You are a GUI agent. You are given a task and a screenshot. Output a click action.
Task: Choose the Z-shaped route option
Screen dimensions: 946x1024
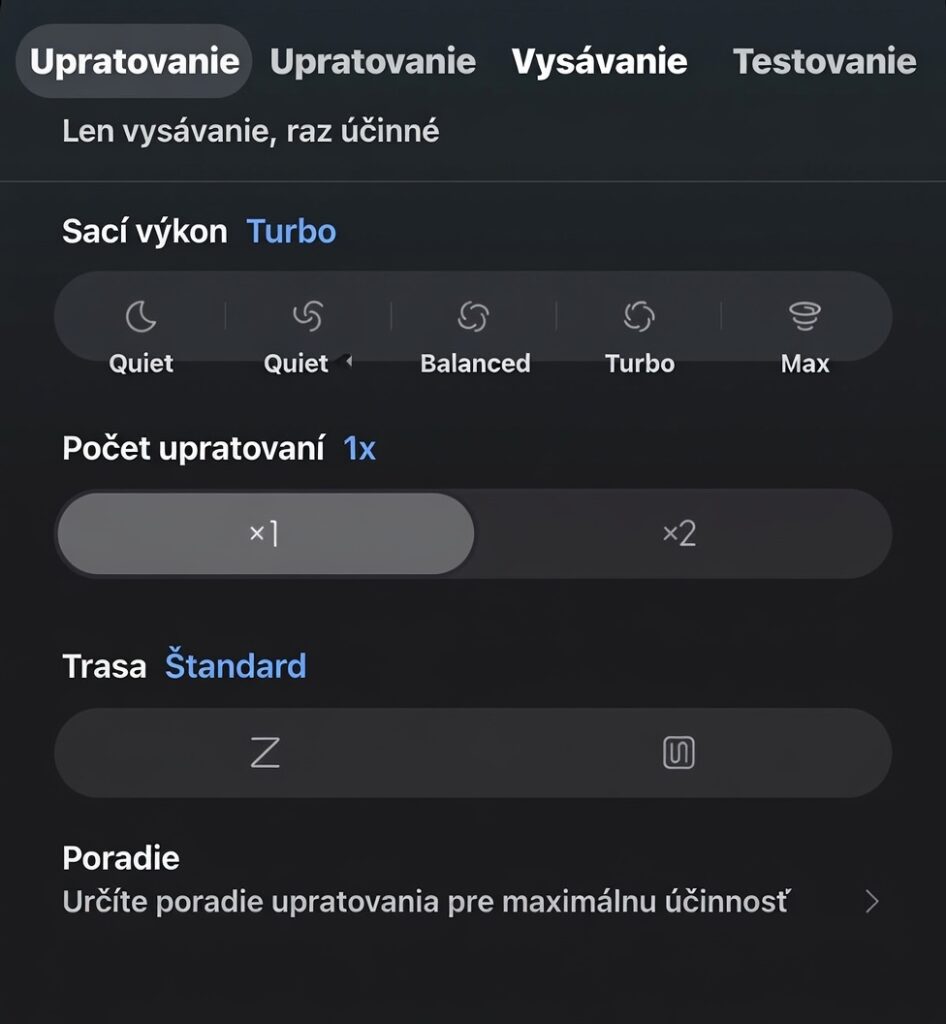[265, 753]
